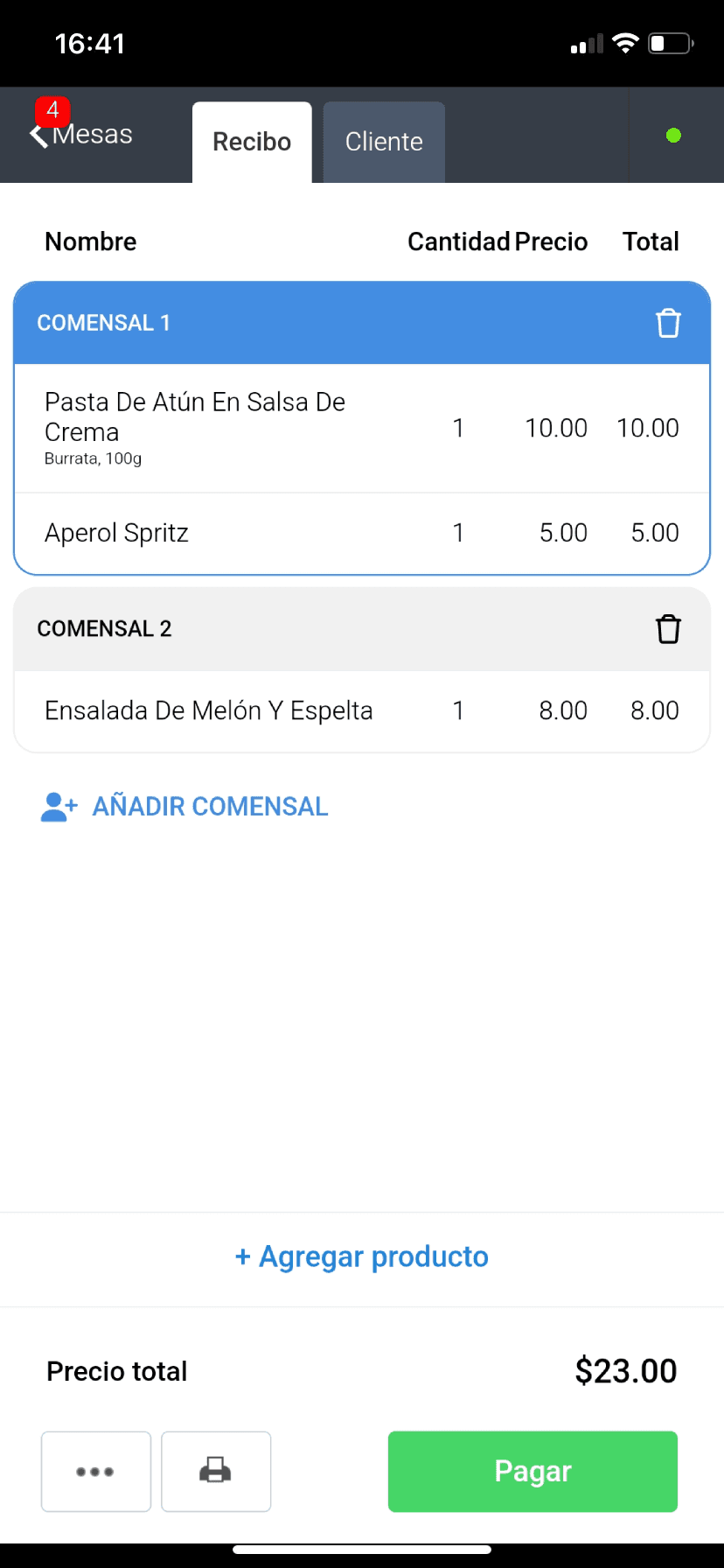The height and width of the screenshot is (1568, 724).
Task: Tap Agregar producto
Action: tap(362, 1256)
